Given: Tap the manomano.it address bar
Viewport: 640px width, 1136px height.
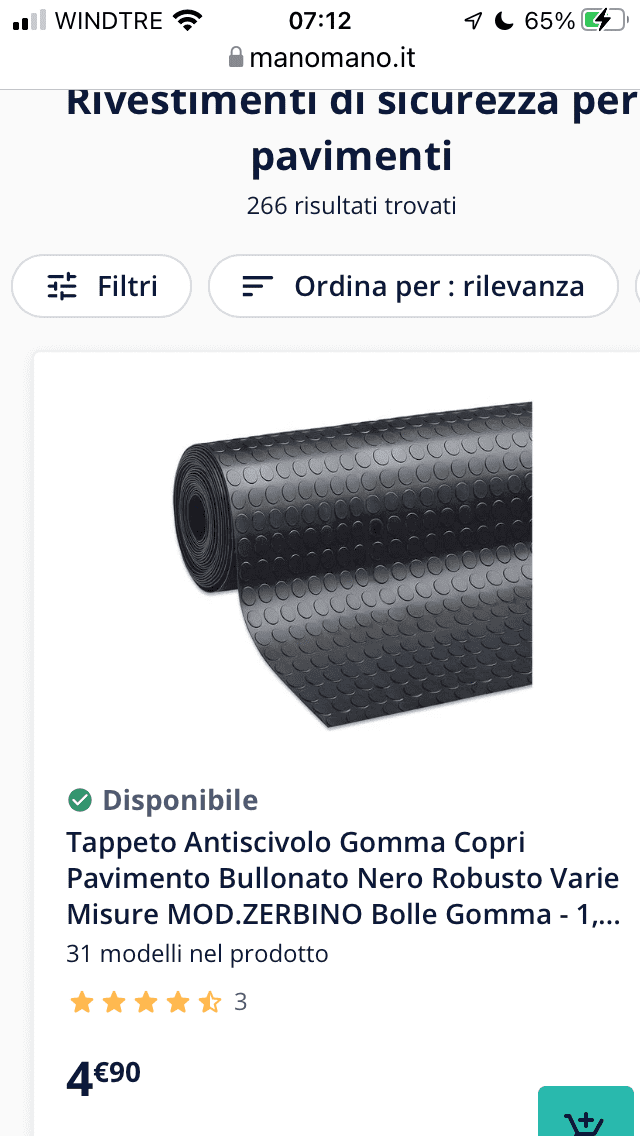Looking at the screenshot, I should 321,58.
